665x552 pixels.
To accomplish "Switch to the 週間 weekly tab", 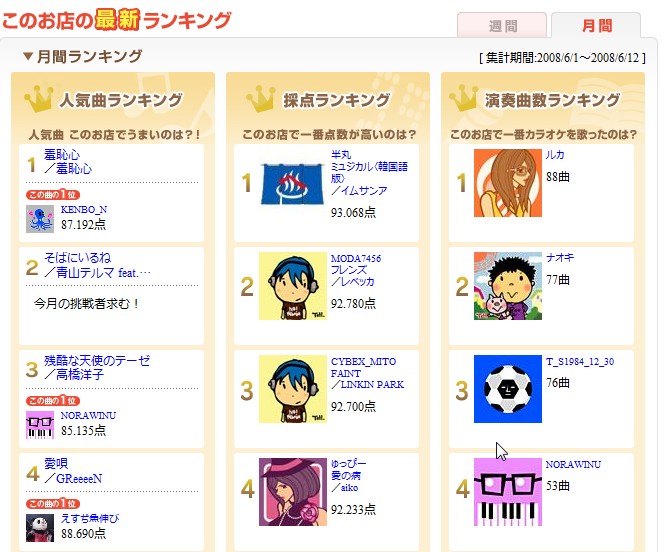I will pyautogui.click(x=501, y=25).
